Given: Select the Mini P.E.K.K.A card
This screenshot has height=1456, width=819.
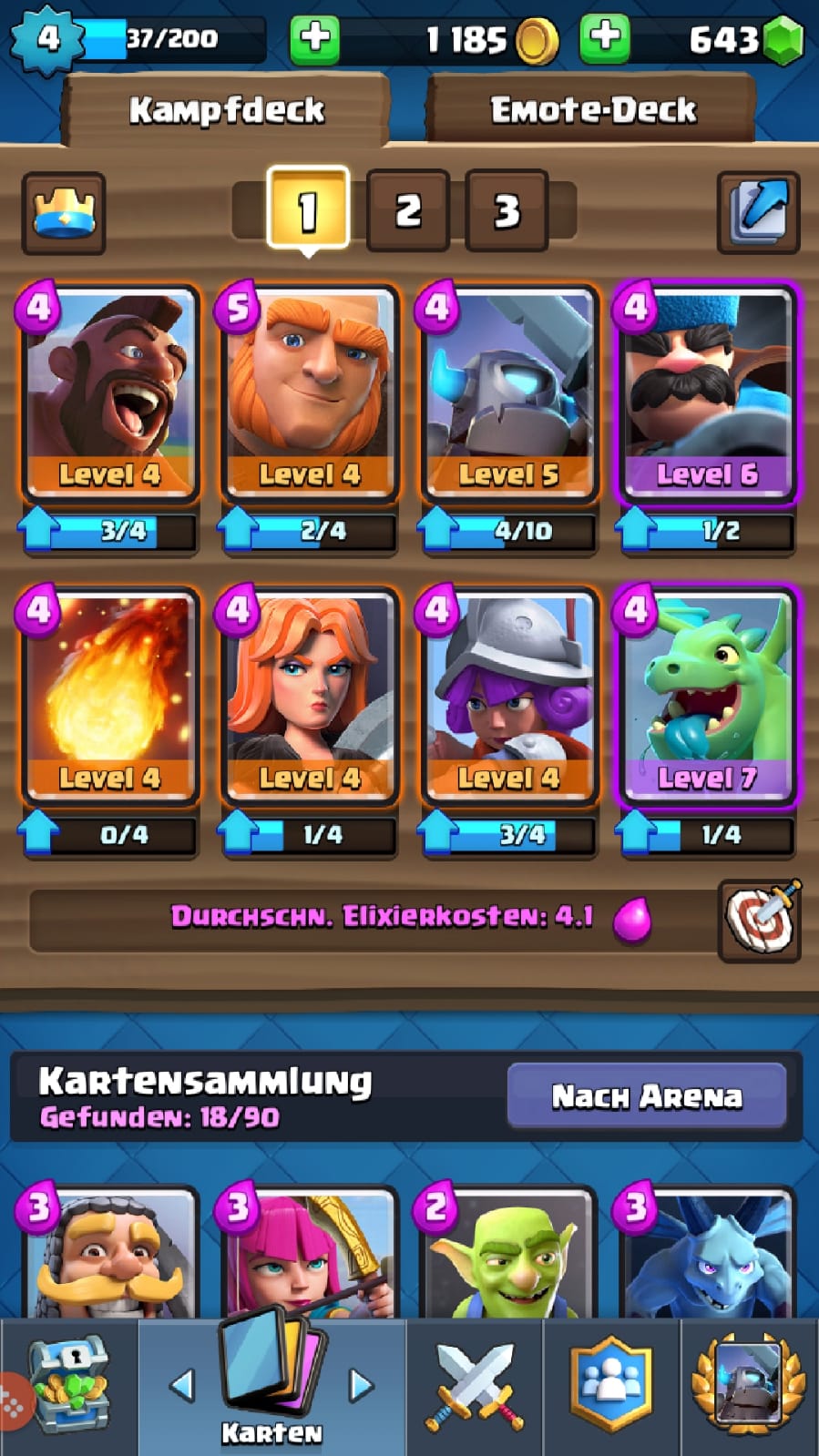Looking at the screenshot, I should tap(507, 393).
